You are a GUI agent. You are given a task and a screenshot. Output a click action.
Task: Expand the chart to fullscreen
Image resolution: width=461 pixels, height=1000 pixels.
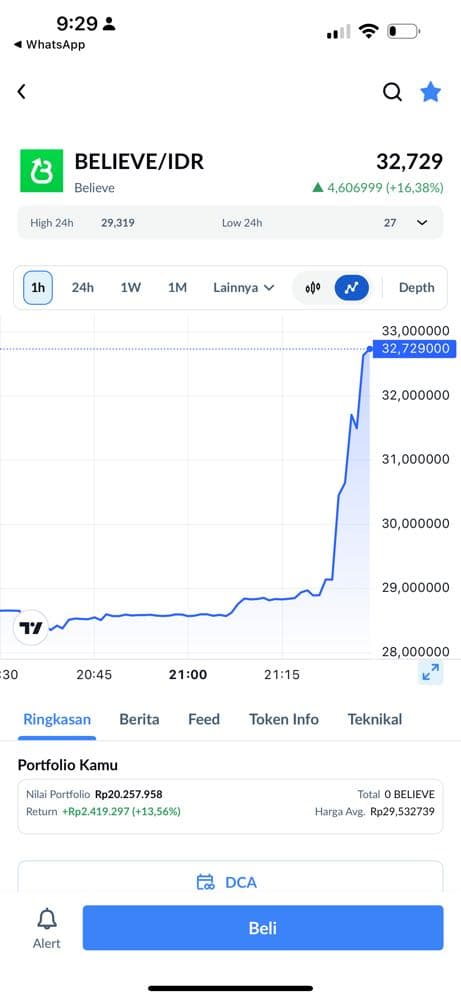pyautogui.click(x=431, y=672)
